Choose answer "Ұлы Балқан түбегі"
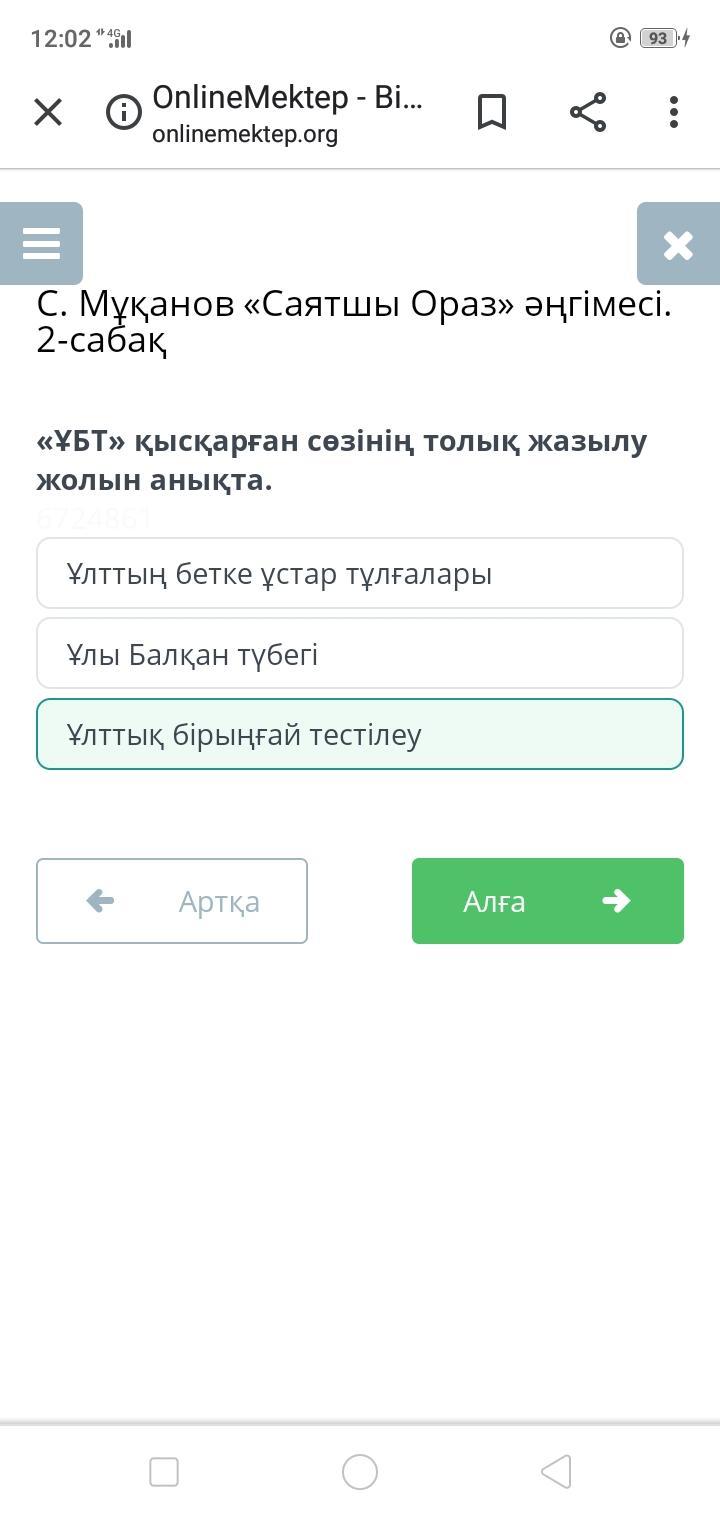 tap(360, 654)
